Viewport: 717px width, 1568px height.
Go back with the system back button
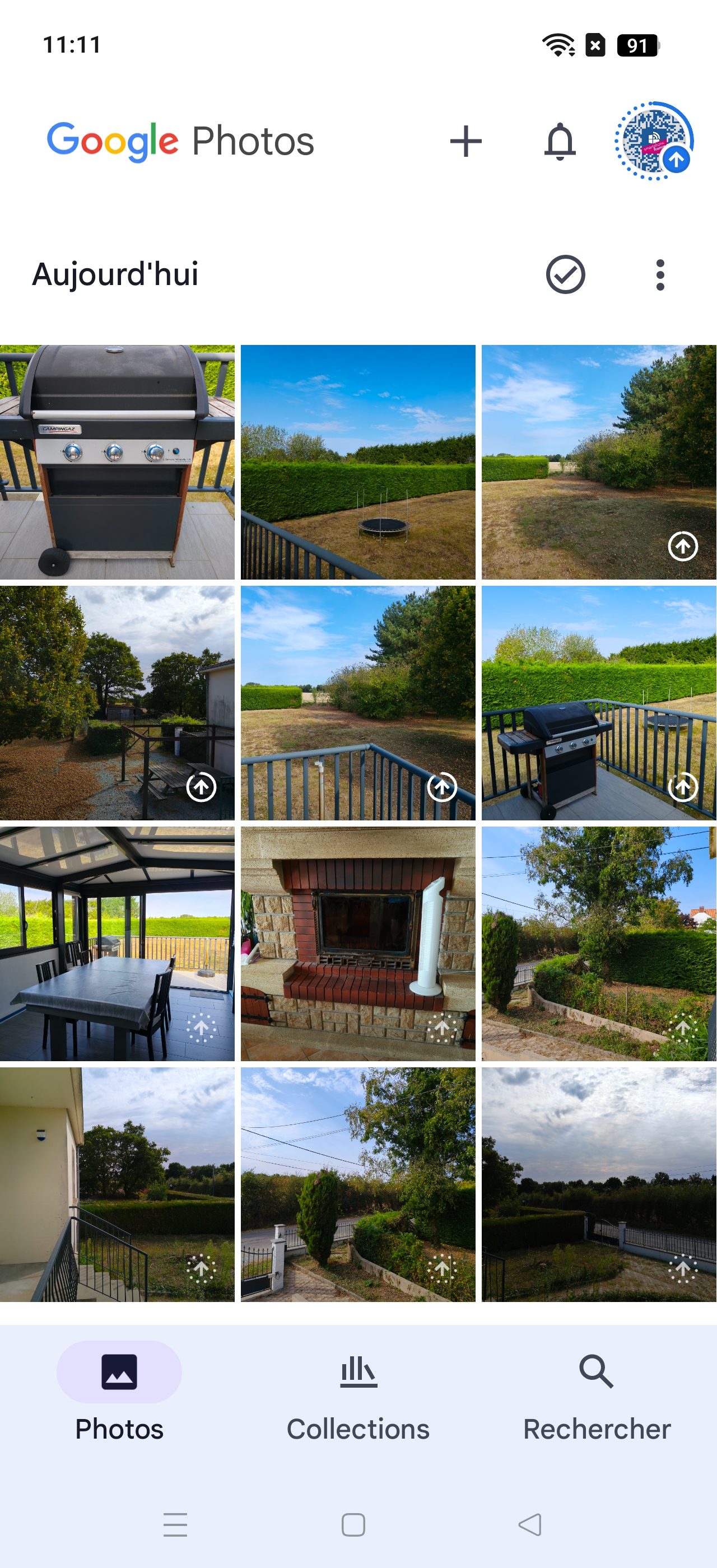tap(530, 1525)
